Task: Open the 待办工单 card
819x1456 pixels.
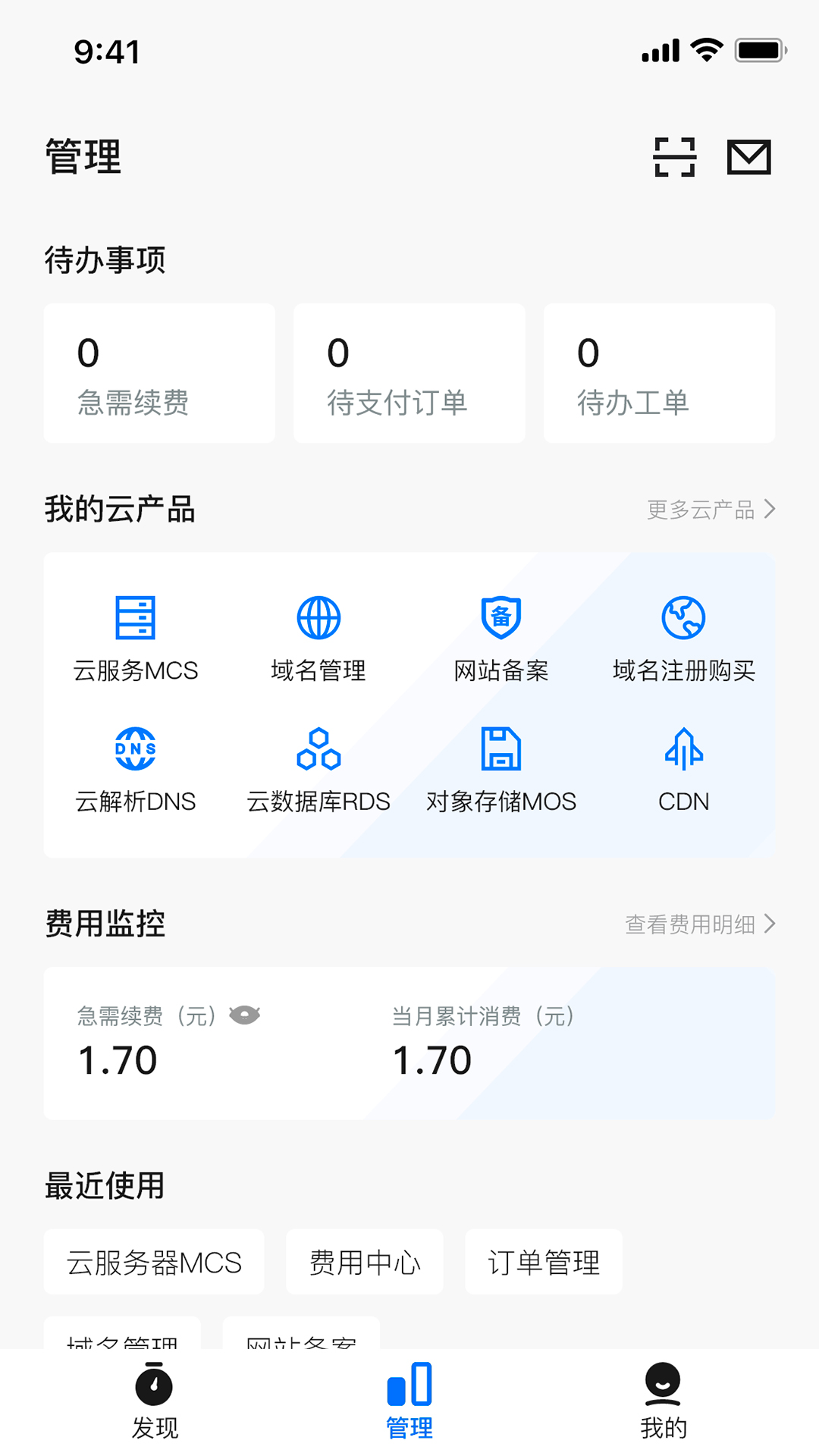Action: (x=659, y=373)
